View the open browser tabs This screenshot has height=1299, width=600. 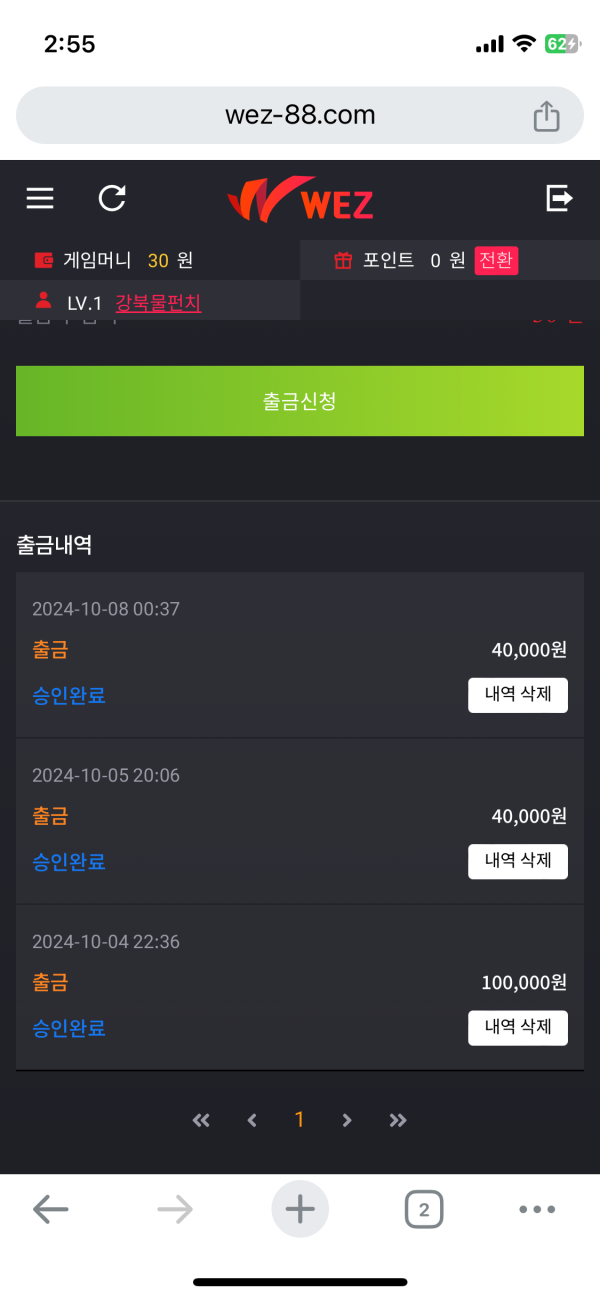pos(424,1210)
